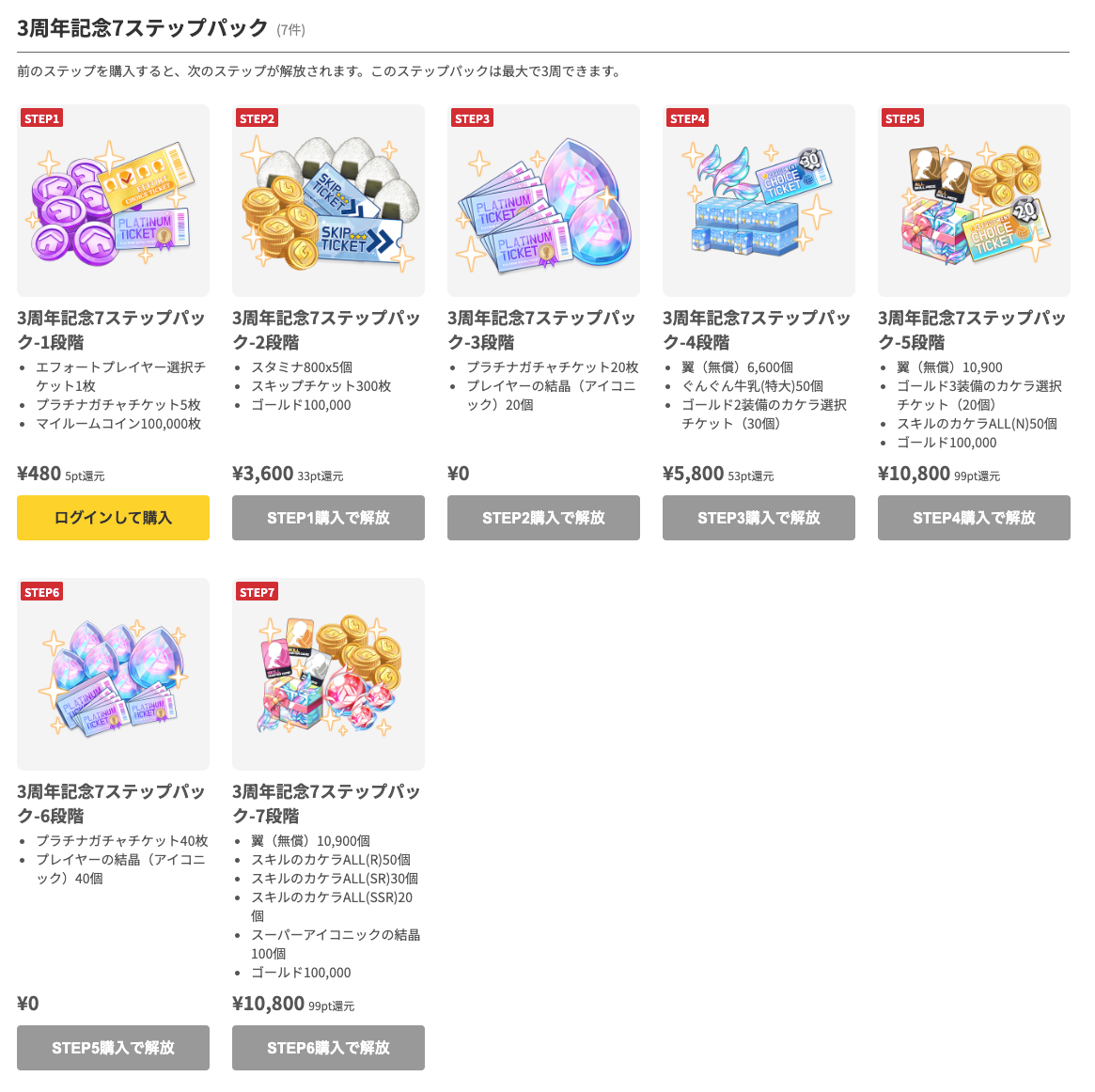Open the STEP2 pack image
The image size is (1095, 1092).
328,200
